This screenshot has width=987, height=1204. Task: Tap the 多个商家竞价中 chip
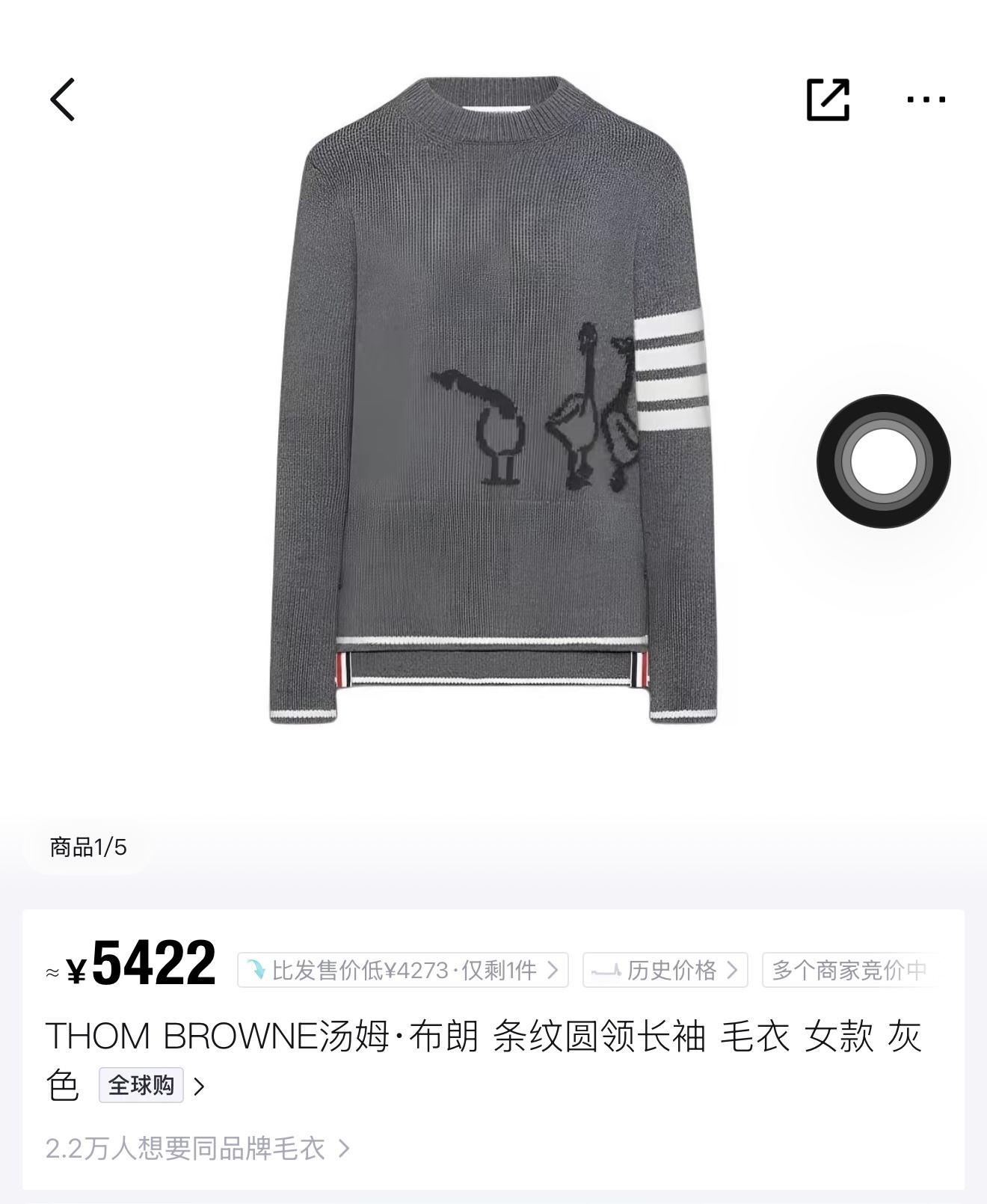(x=850, y=970)
